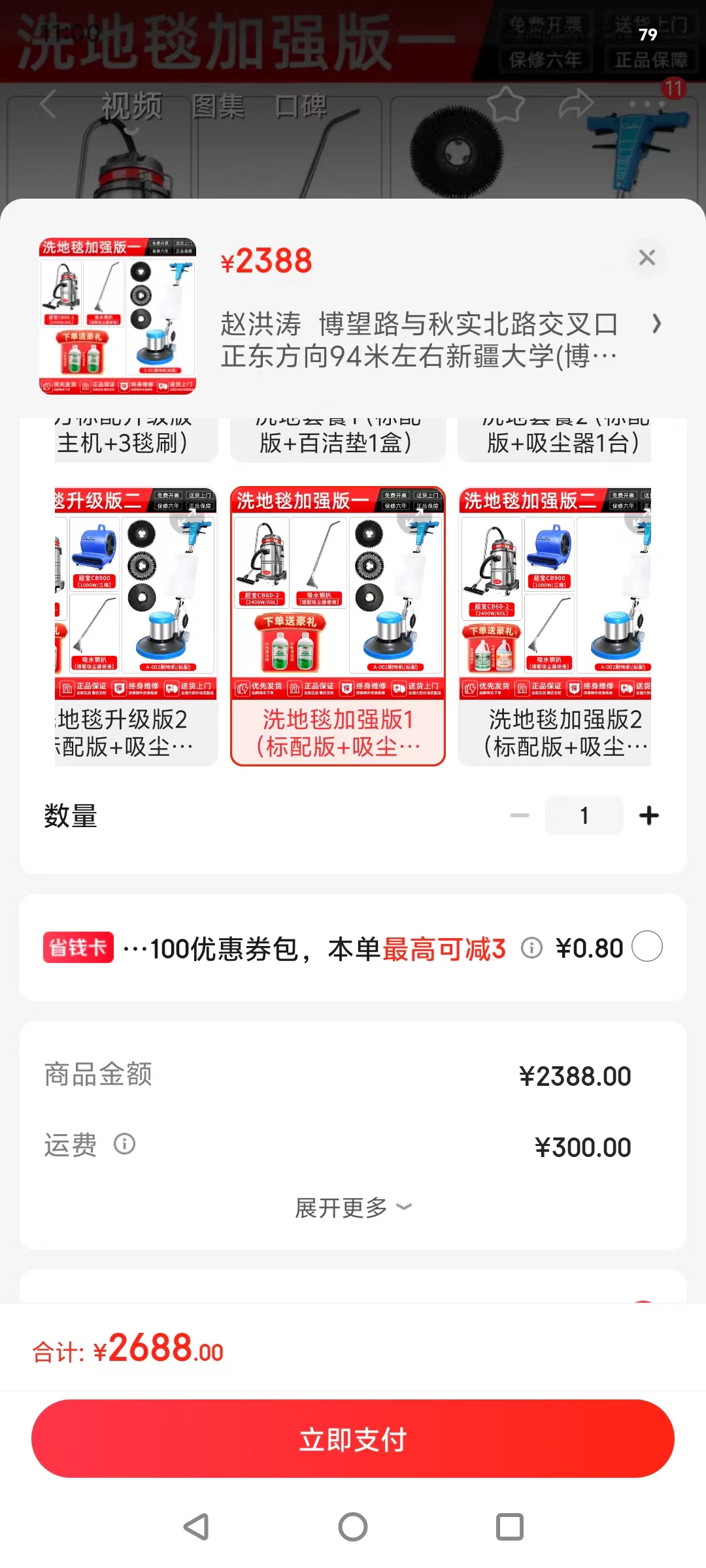Expand the 展开更多 price details
Screen dimensions: 706x1568
point(353,1207)
